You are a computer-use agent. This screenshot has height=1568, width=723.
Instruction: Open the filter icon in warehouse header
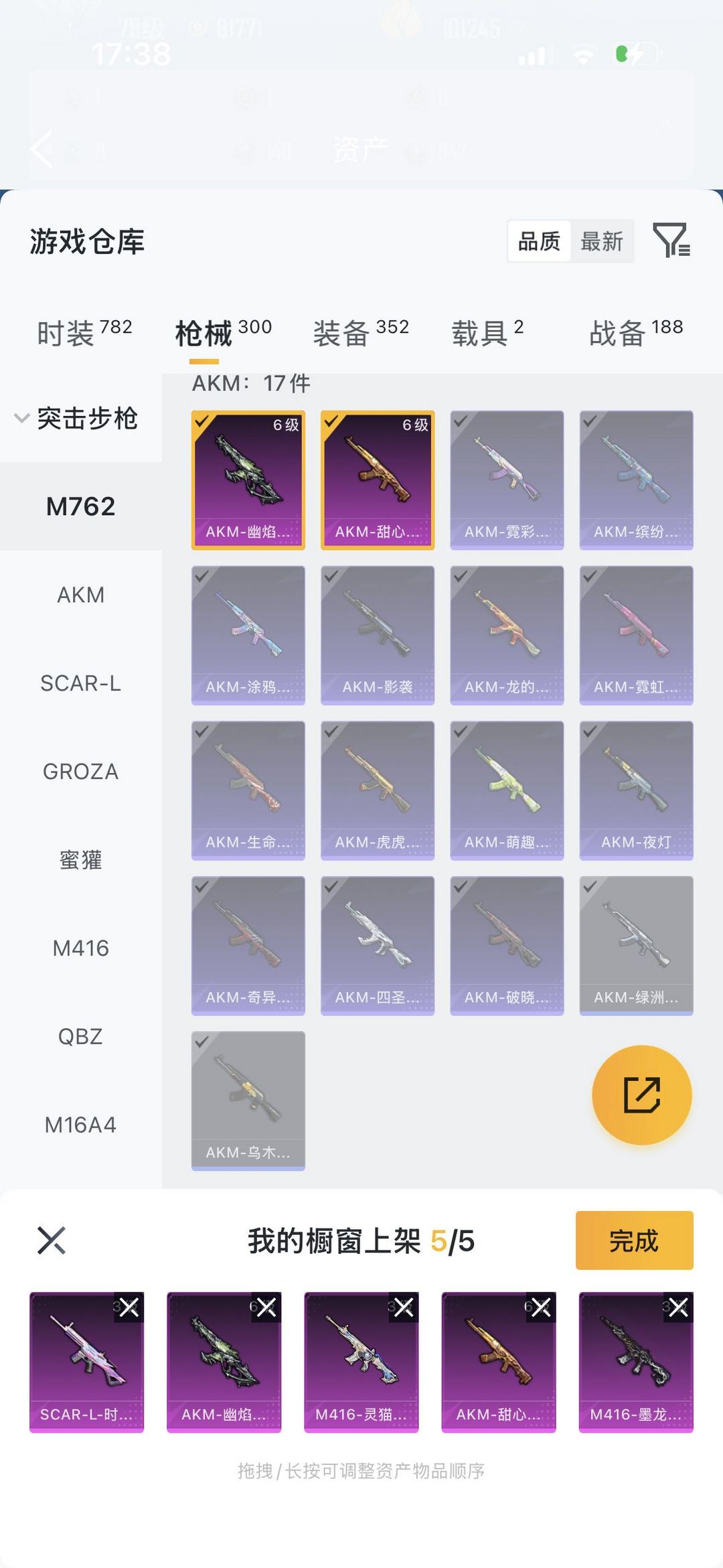pyautogui.click(x=671, y=240)
